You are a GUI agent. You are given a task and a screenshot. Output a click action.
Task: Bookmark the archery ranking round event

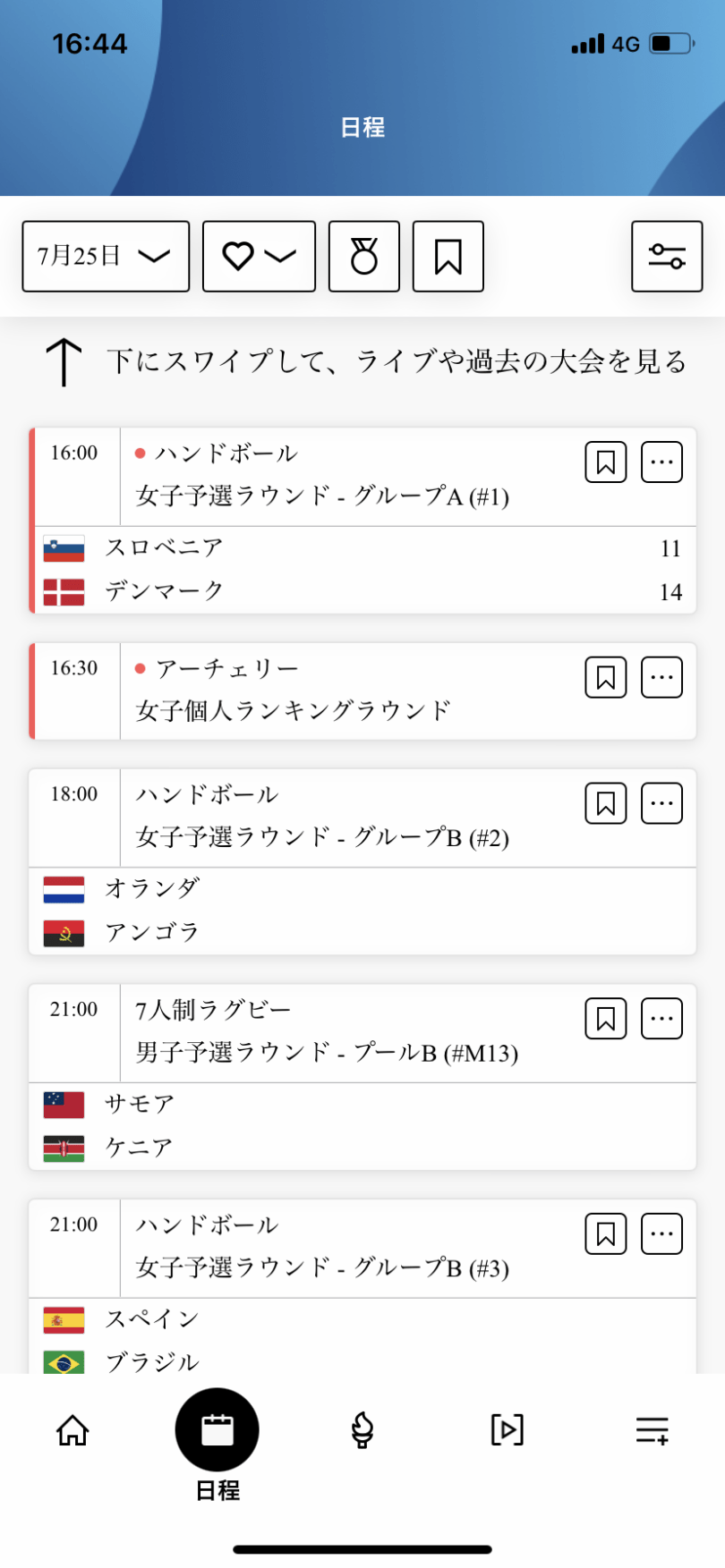pyautogui.click(x=605, y=677)
